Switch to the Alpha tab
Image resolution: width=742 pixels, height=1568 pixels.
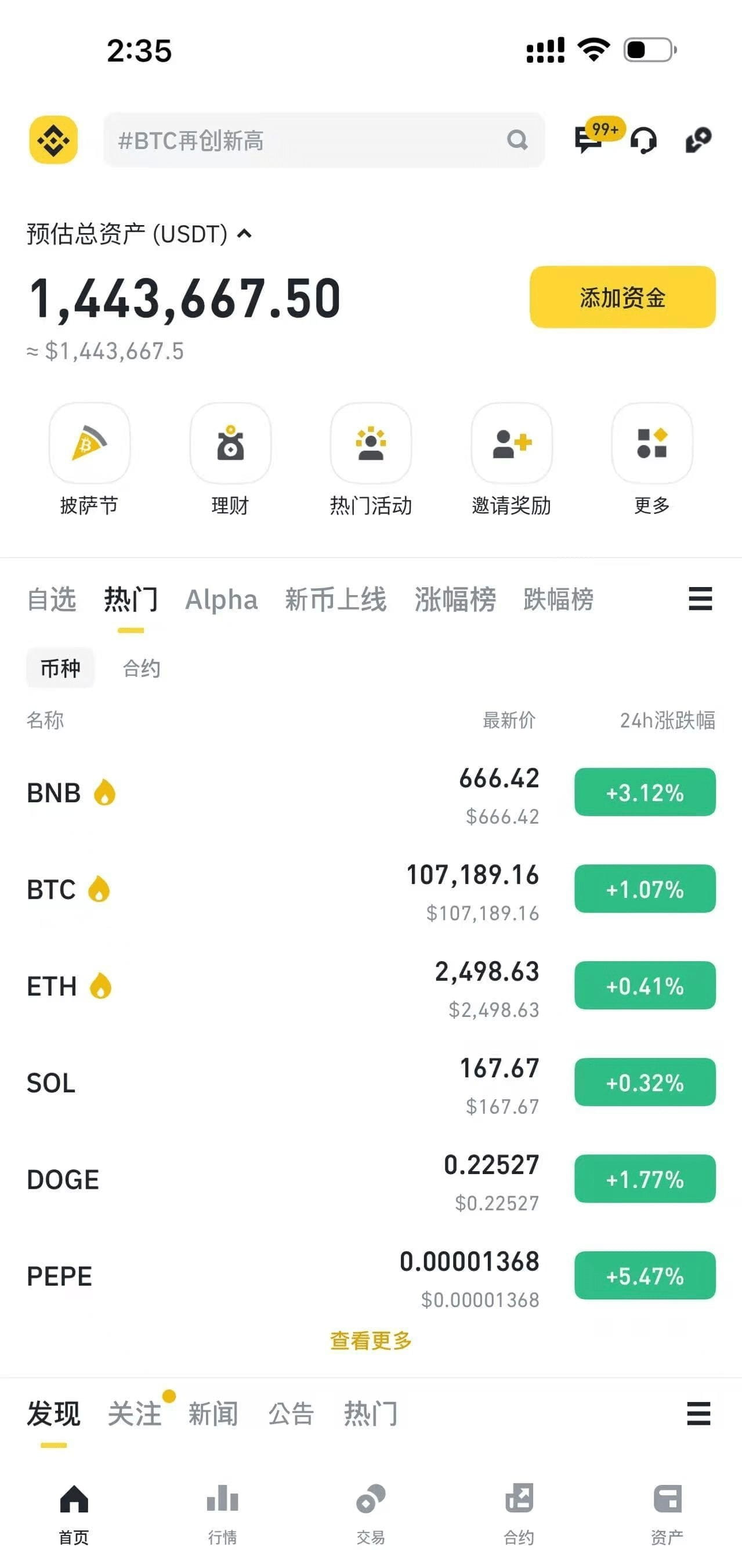(x=222, y=600)
